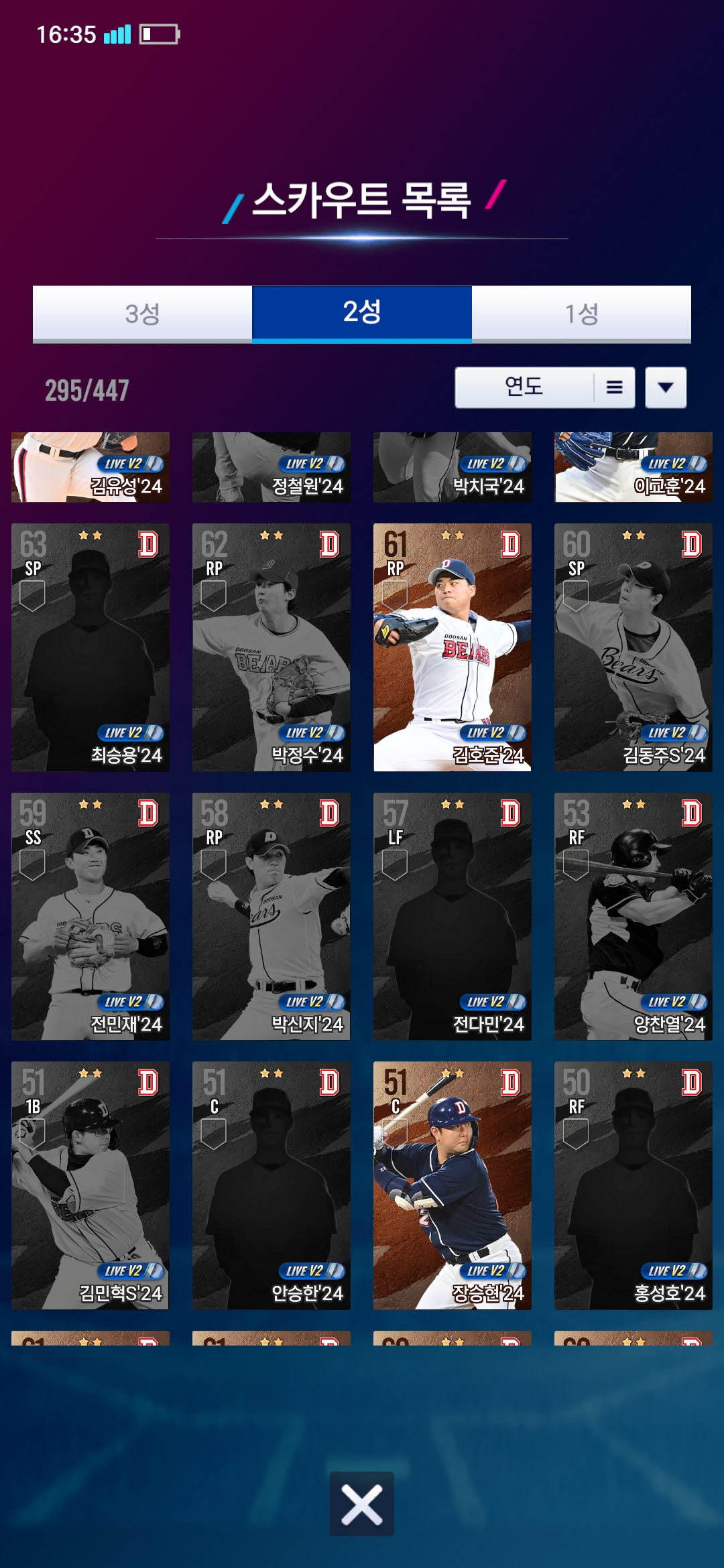The image size is (724, 1568).
Task: Open first baseman card 김민혁S'24
Action: pos(90,1185)
